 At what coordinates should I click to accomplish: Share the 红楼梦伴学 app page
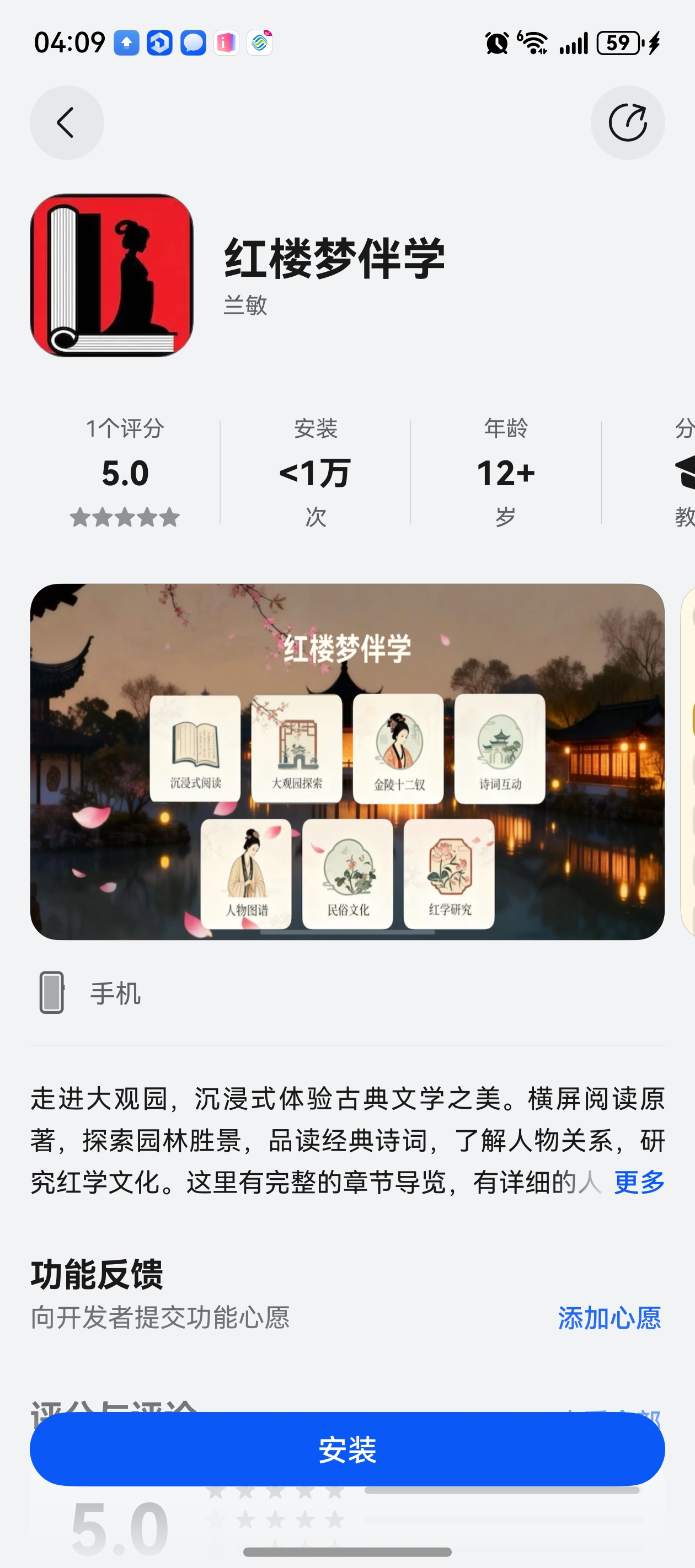coord(627,123)
